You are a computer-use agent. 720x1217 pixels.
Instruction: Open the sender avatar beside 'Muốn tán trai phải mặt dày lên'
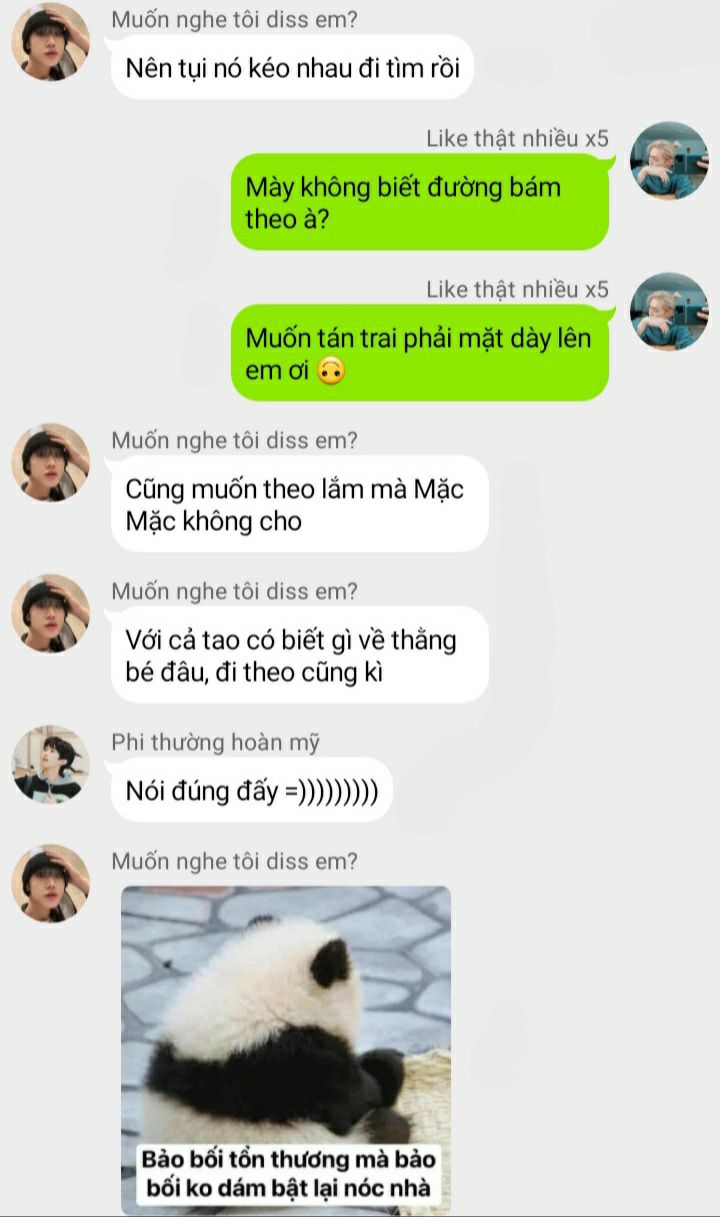tap(669, 312)
